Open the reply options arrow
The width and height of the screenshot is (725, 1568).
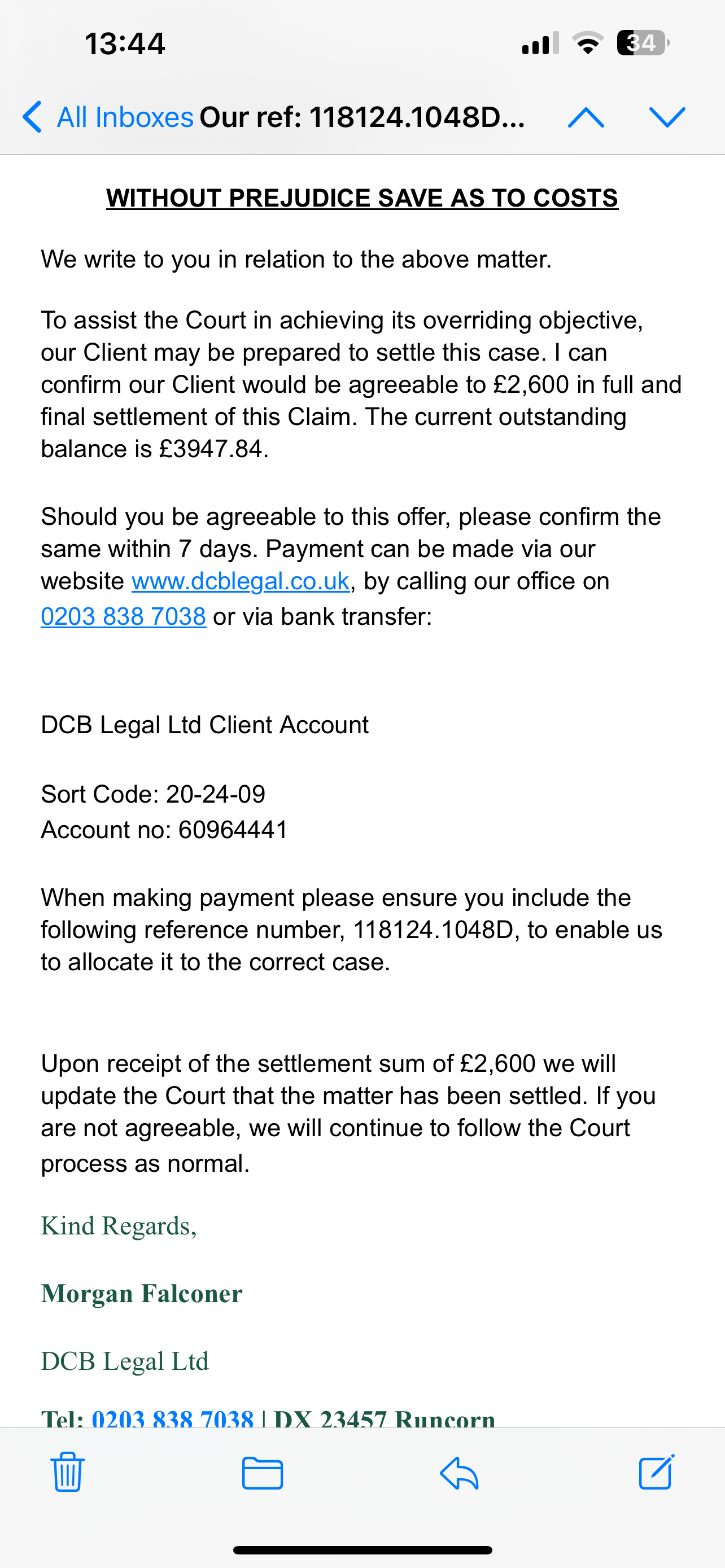(459, 1473)
